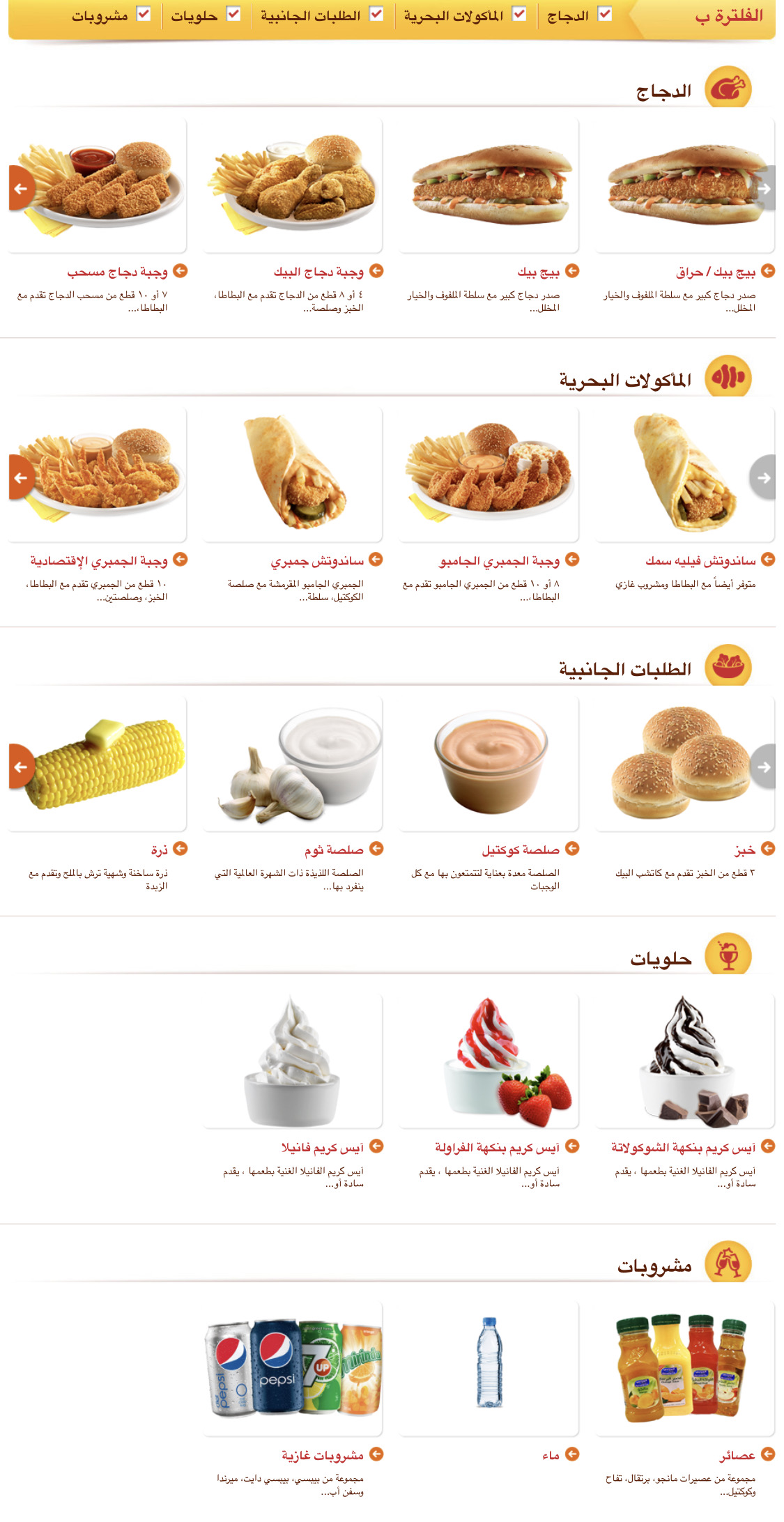Open the بيج بيك / حراق item
This screenshot has width=784, height=1522.
[715, 272]
